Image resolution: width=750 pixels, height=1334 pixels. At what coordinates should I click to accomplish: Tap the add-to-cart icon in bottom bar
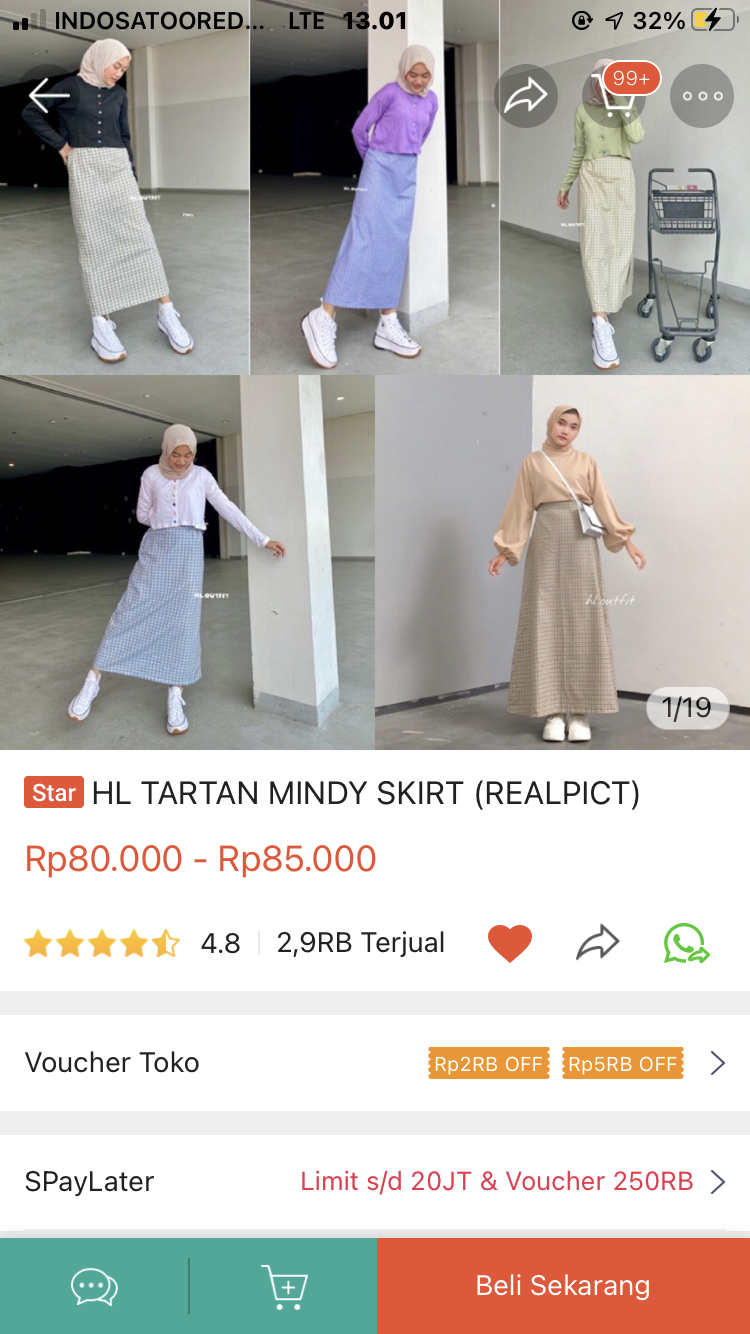285,1287
